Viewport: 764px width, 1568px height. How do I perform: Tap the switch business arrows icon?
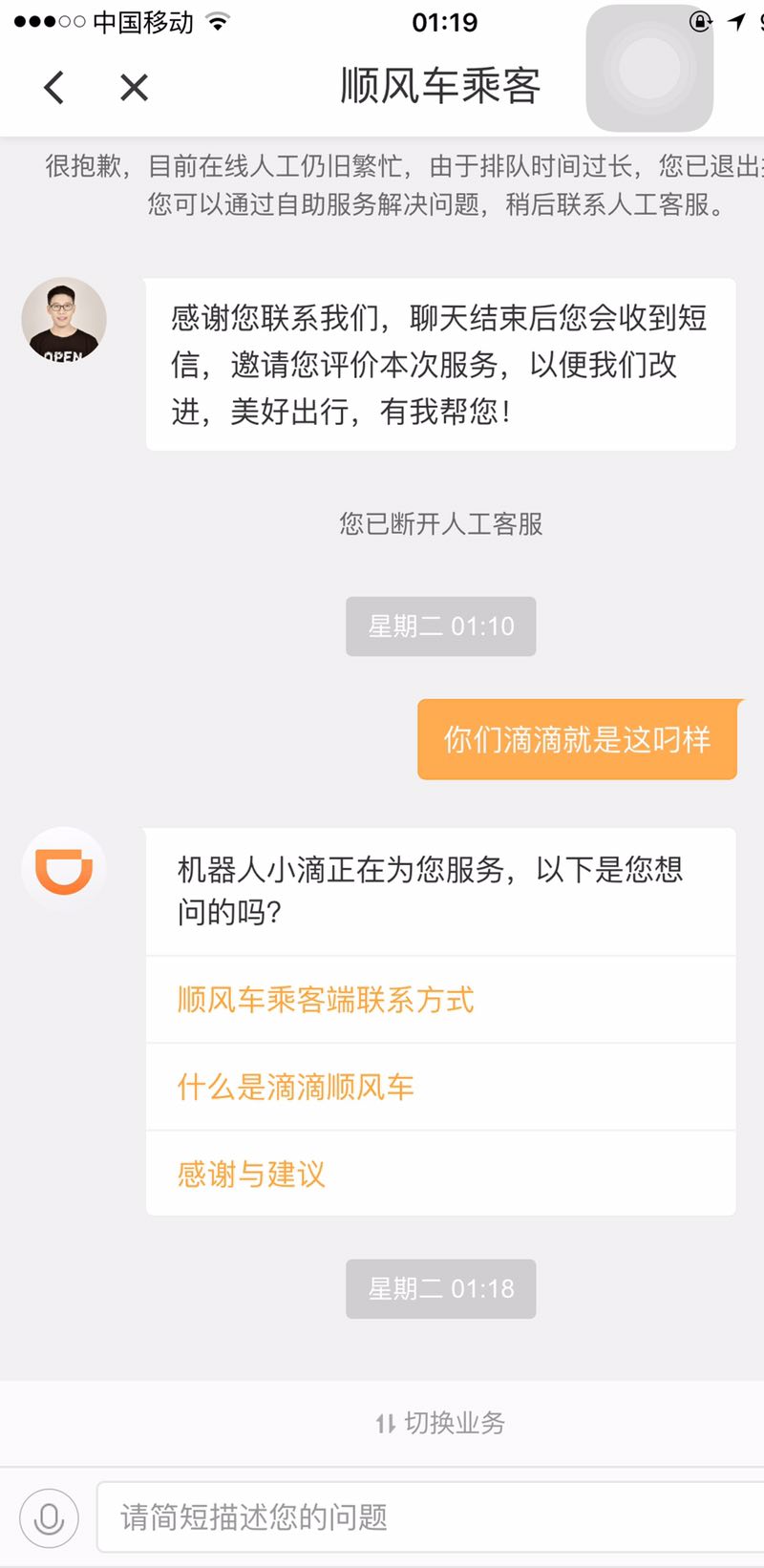point(385,1423)
